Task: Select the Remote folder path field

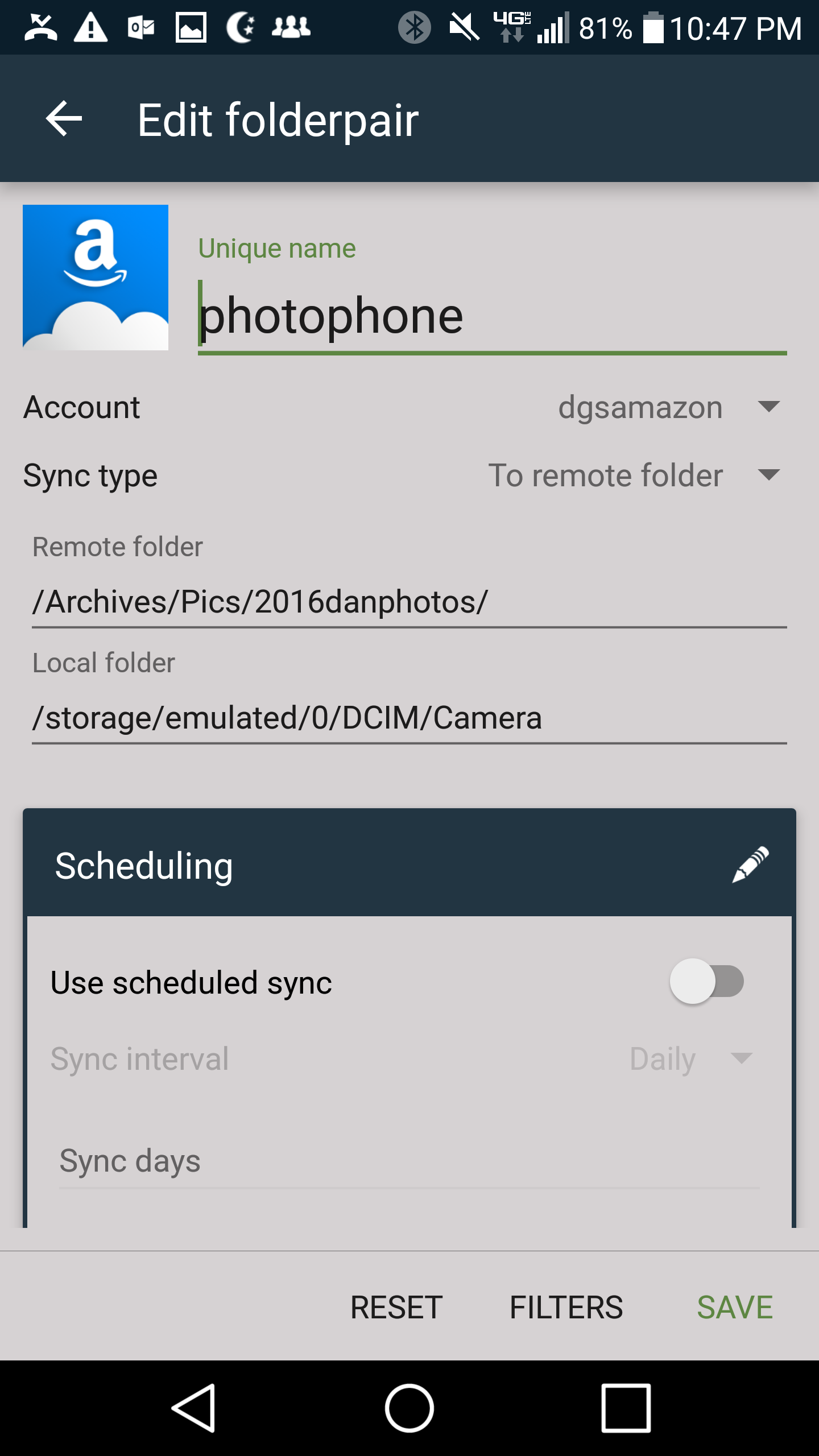Action: coord(409,603)
